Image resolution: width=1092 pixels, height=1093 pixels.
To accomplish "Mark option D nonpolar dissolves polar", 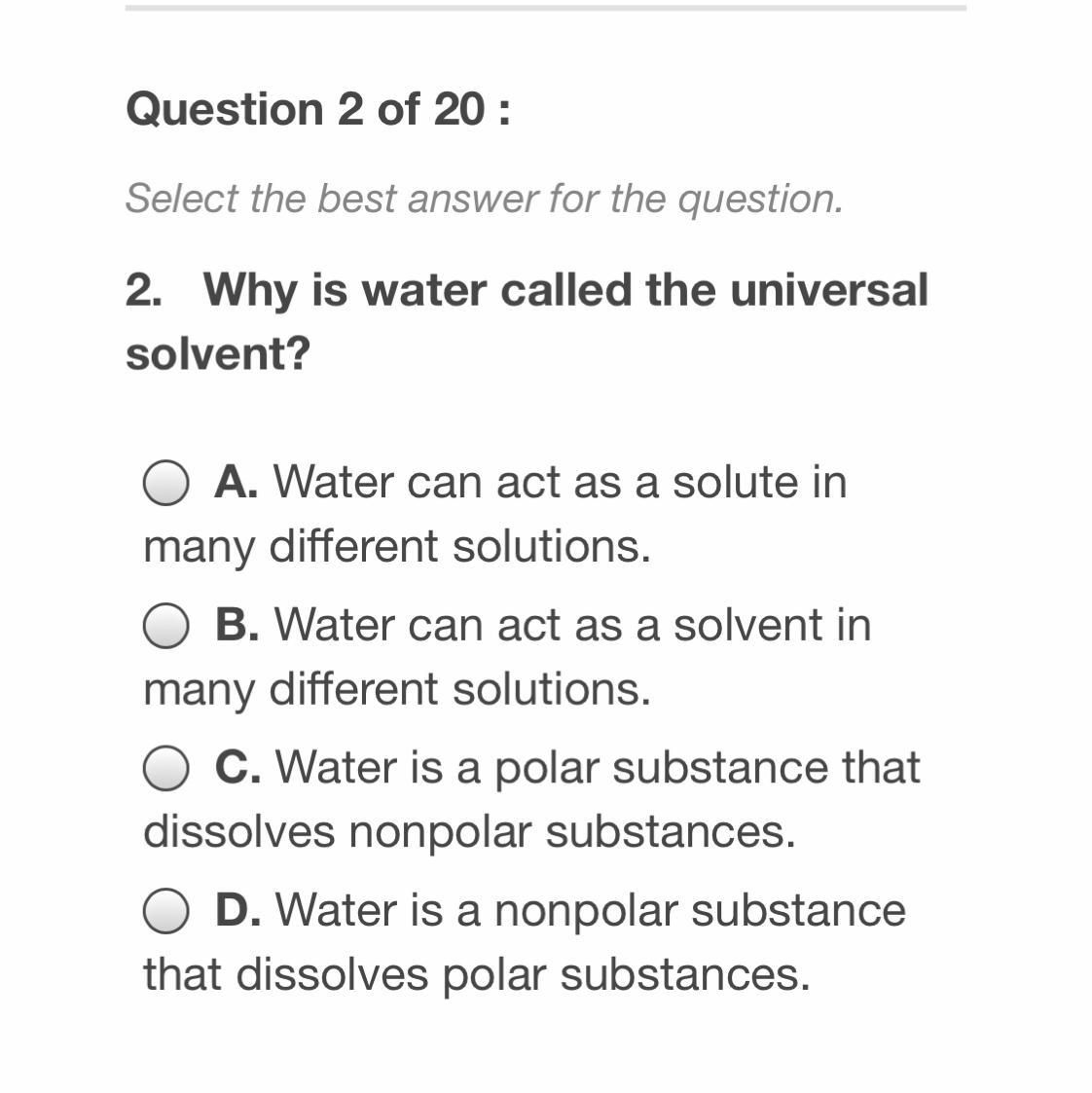I will pos(165,912).
